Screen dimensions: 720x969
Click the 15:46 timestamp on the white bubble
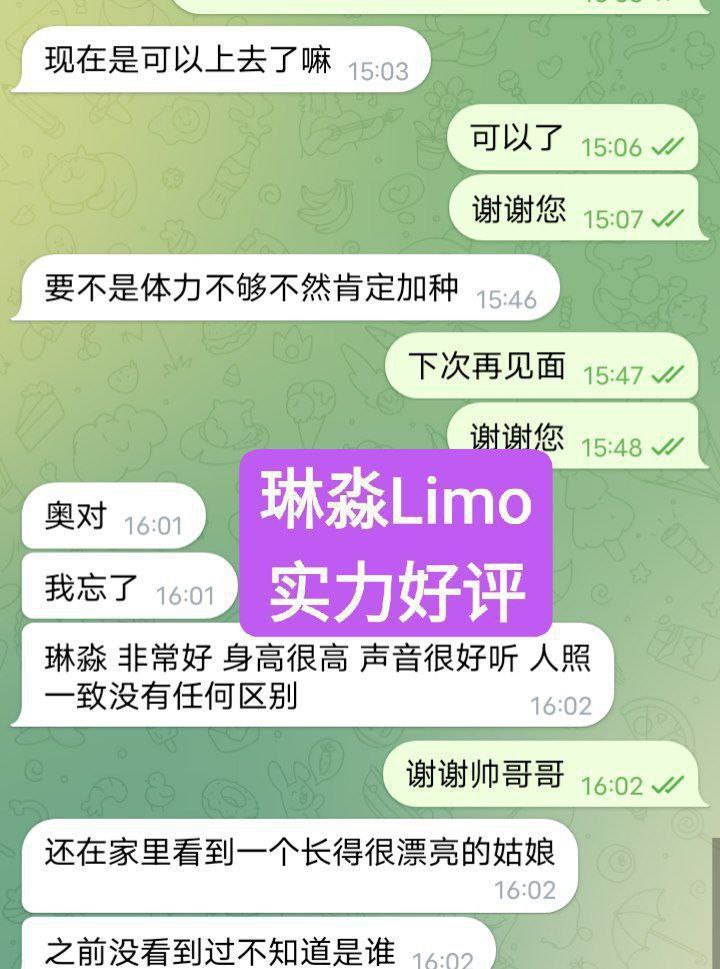[x=515, y=293]
